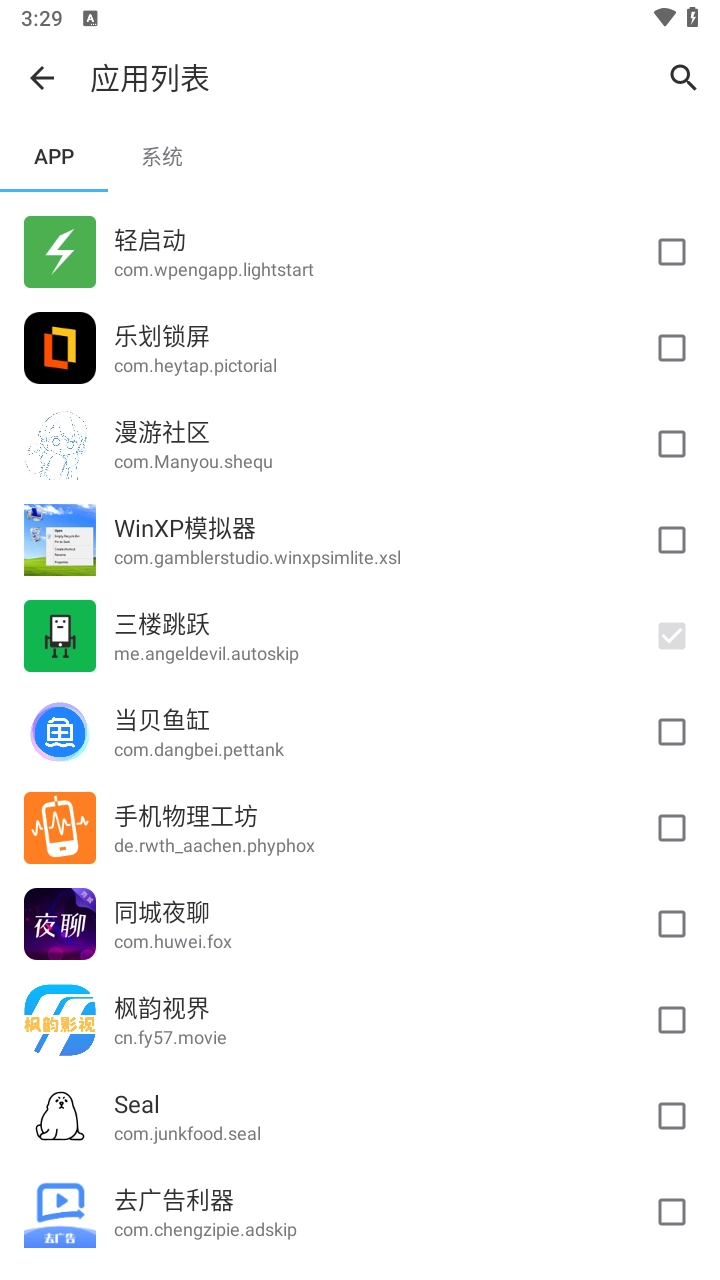Check the box beside WinXP模拟器
This screenshot has width=720, height=1280.
click(671, 540)
